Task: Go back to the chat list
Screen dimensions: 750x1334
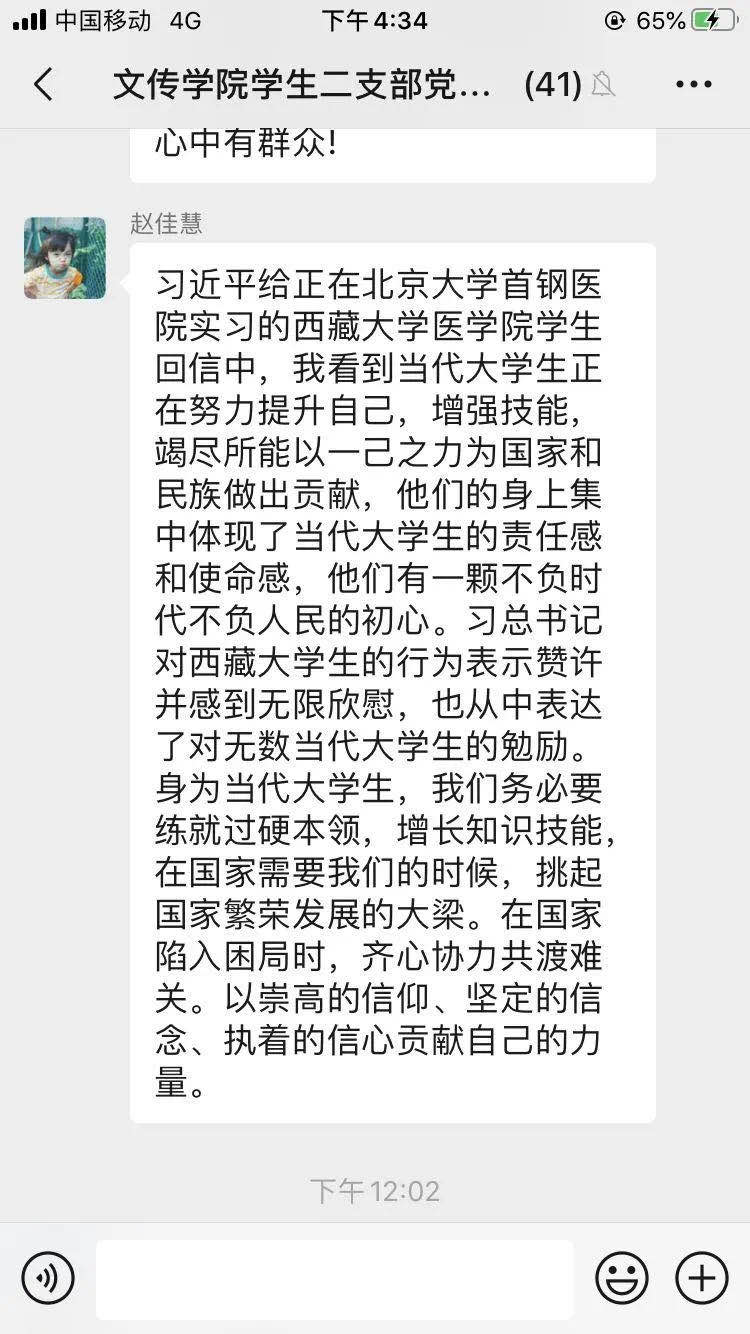Action: pos(42,85)
